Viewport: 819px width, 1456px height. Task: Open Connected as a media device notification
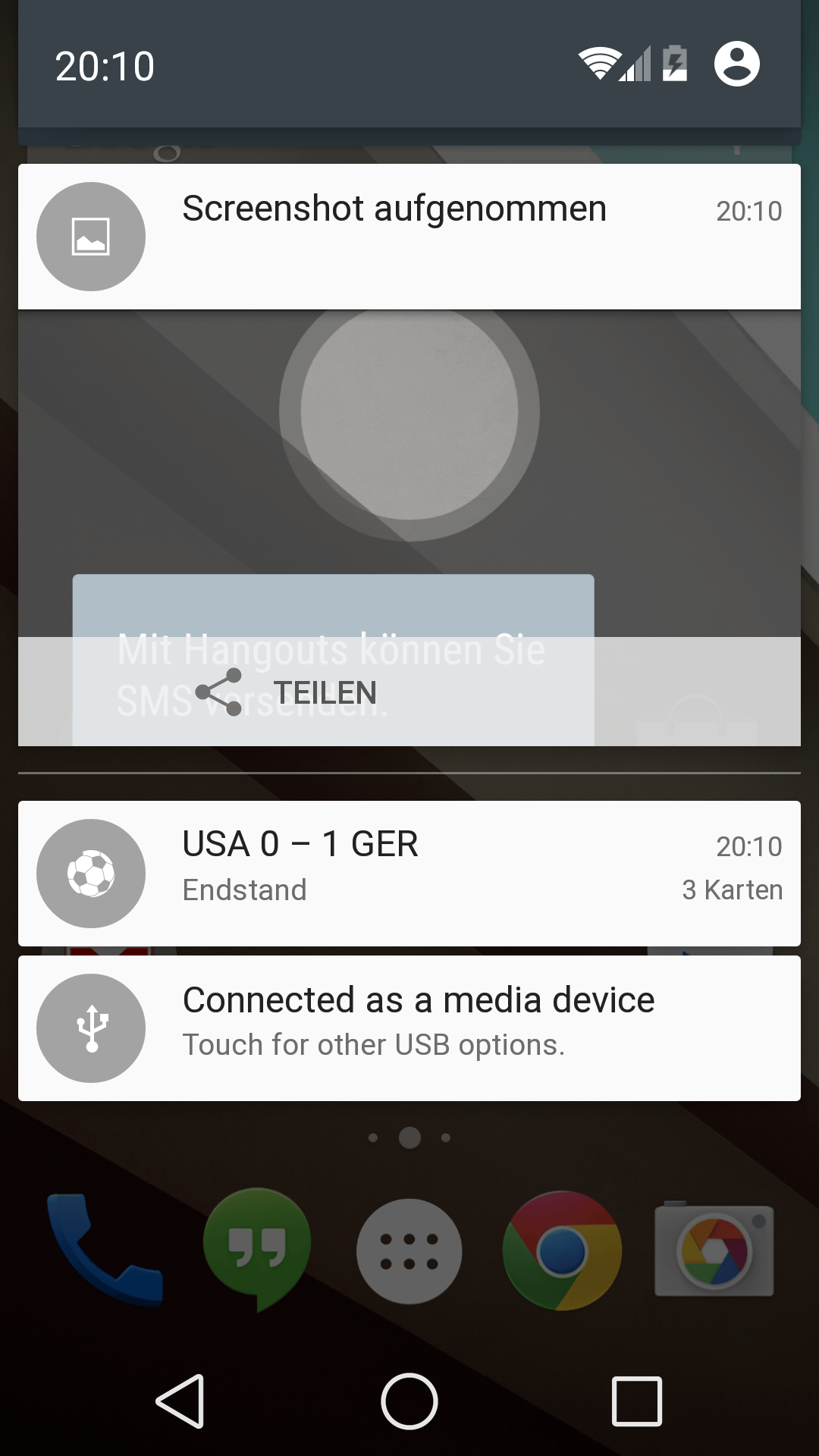pos(409,1028)
